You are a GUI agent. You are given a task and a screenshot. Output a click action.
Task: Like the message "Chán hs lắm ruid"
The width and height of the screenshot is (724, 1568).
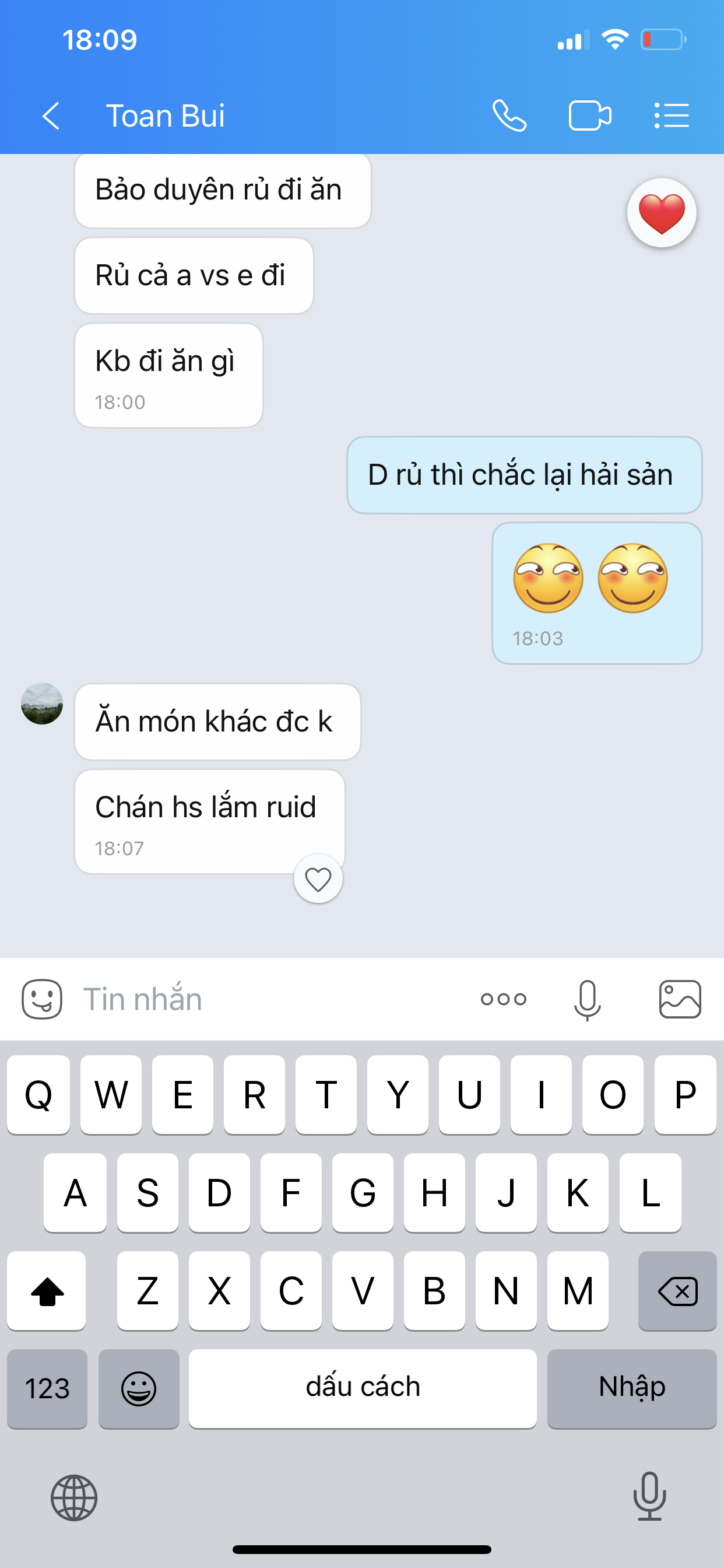(x=318, y=880)
